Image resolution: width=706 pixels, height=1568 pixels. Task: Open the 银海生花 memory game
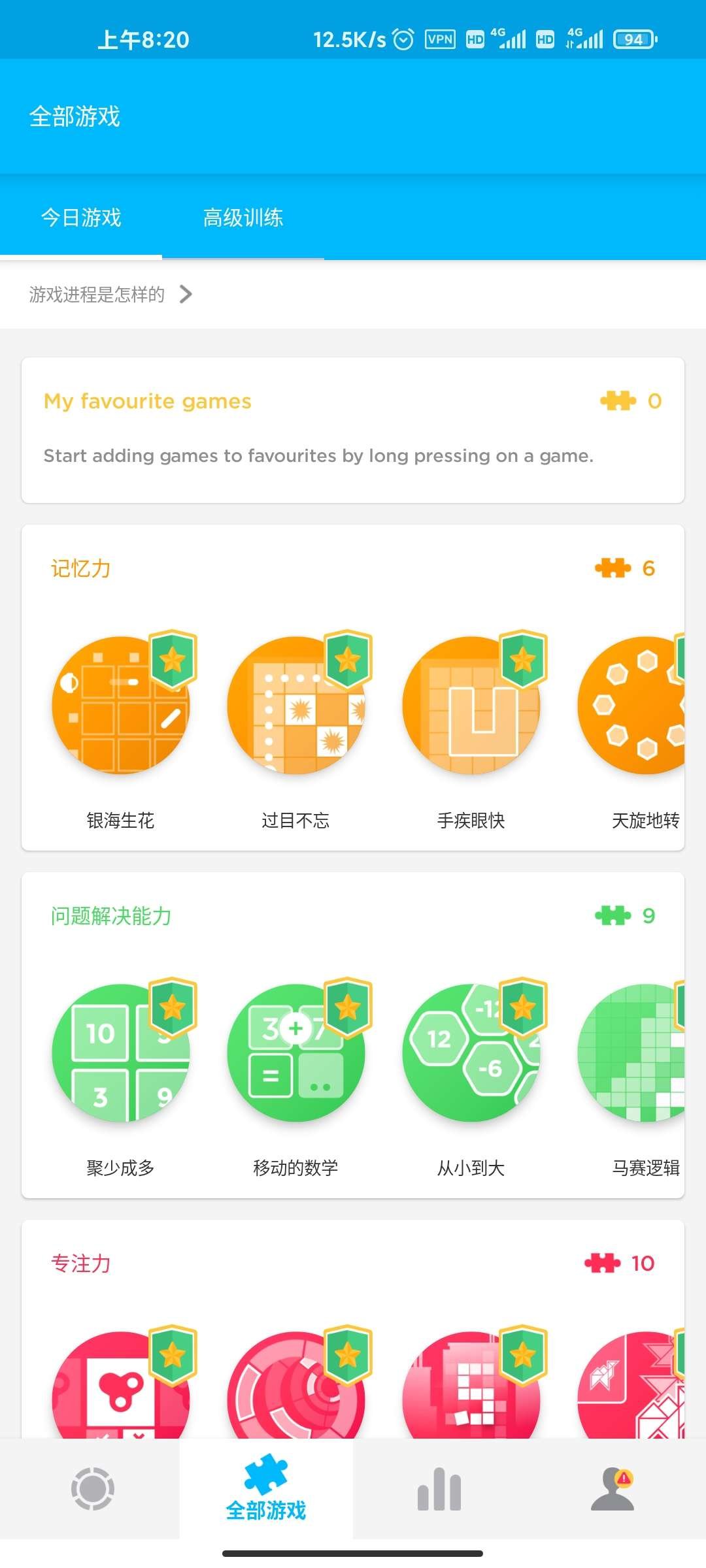pos(121,706)
